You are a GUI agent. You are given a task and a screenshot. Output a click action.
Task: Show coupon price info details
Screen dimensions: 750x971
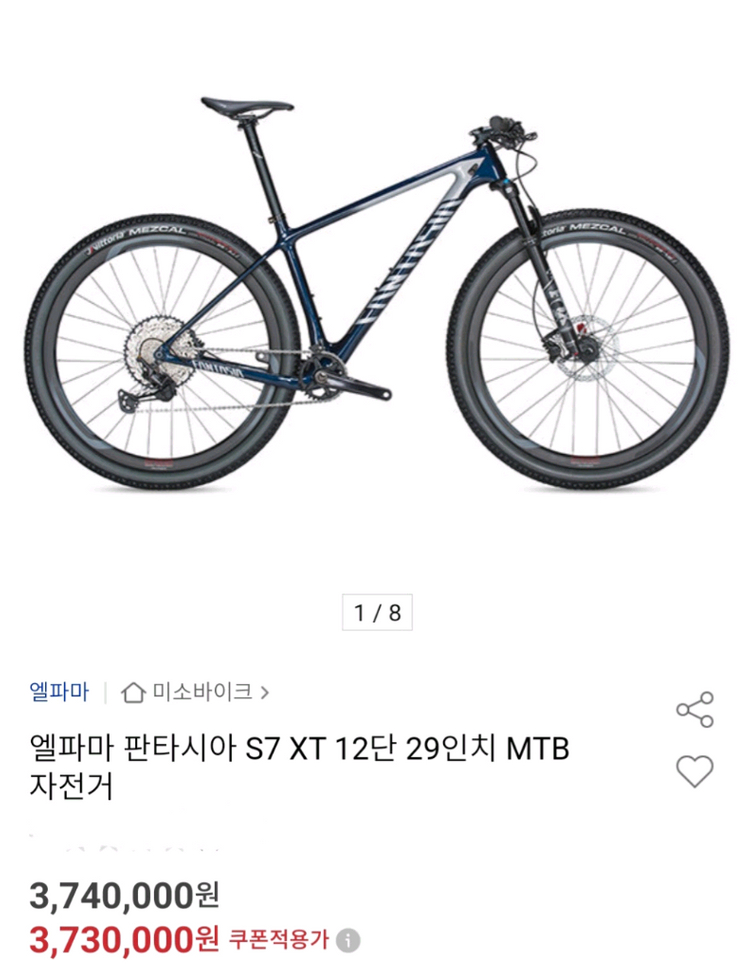(348, 940)
